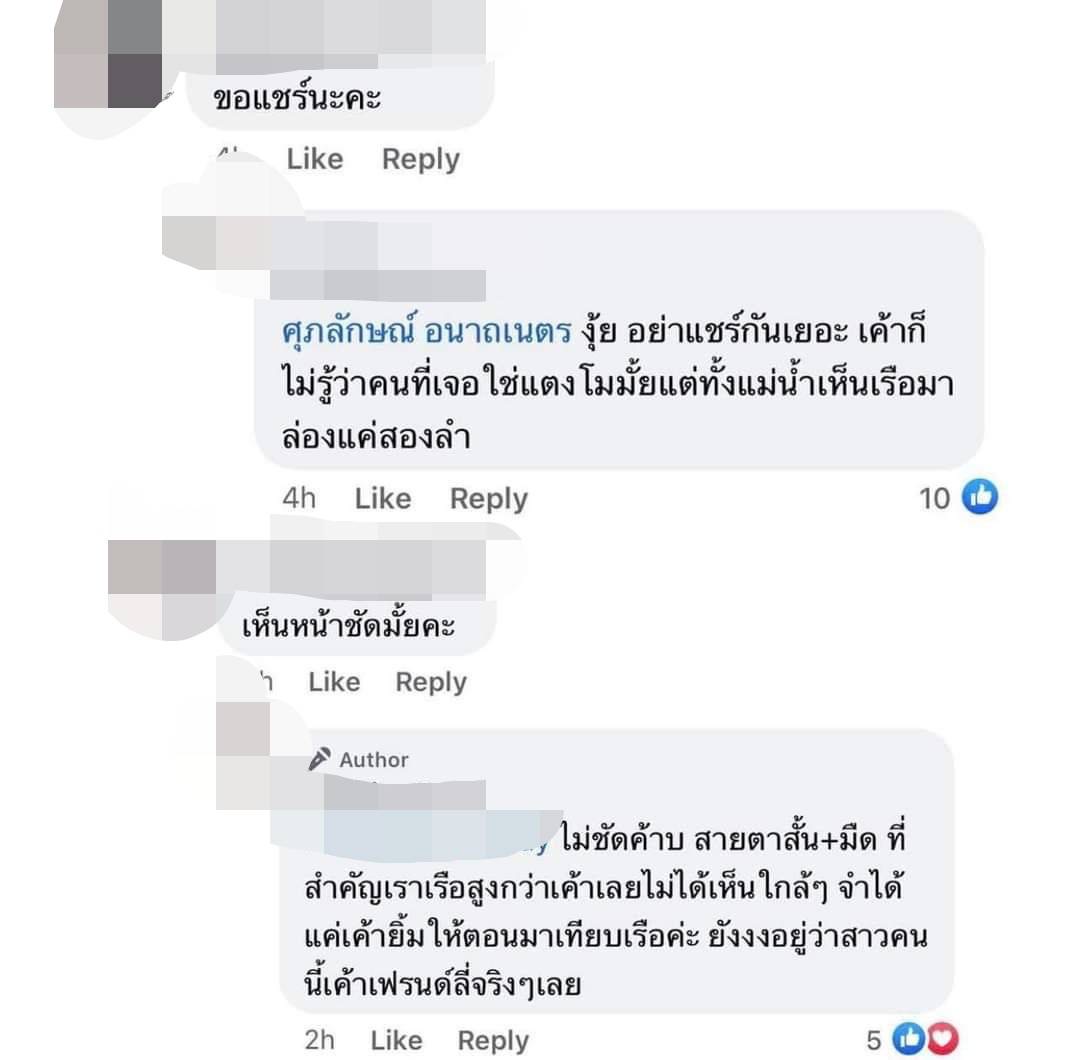The height and width of the screenshot is (1060, 1080).
Task: Reply to the comment mentioning ศุภลักษณ์ อนาถเนตร
Action: [x=488, y=498]
